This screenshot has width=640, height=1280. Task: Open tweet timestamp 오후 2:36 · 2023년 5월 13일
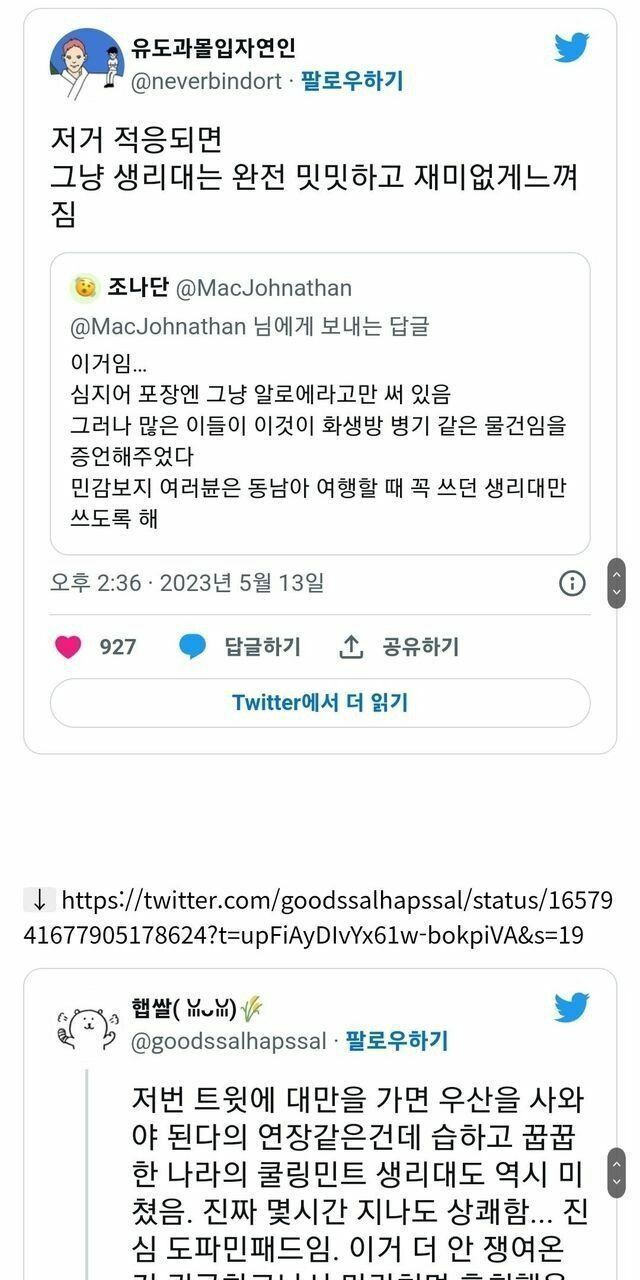187,583
